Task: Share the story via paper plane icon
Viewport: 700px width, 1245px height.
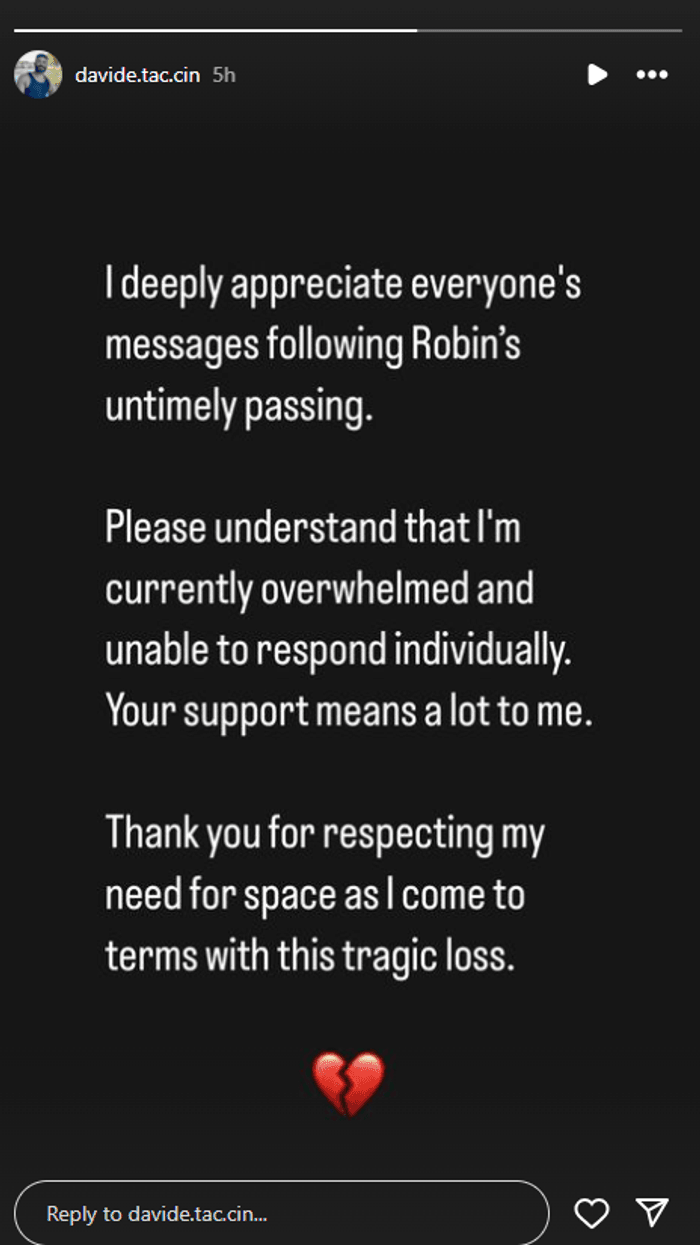Action: [652, 1213]
